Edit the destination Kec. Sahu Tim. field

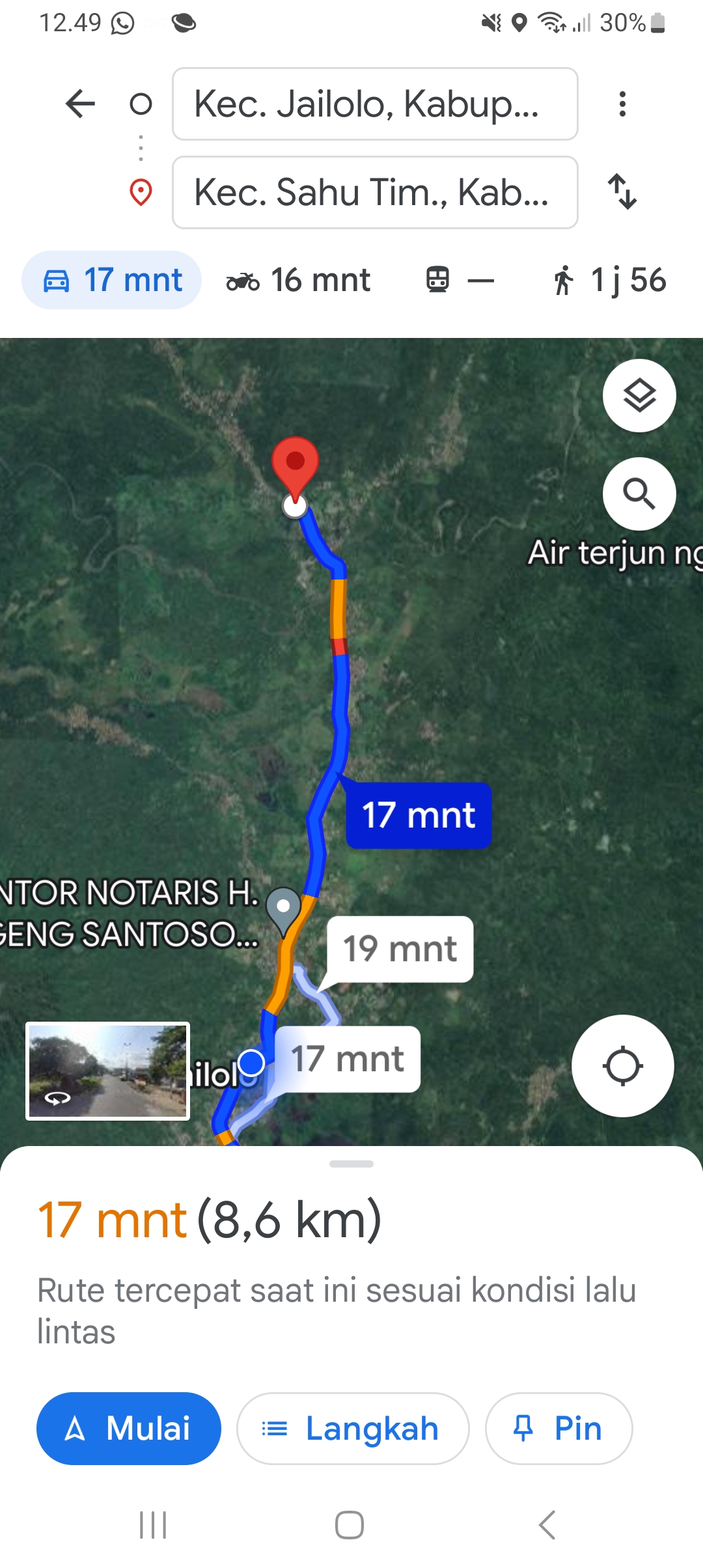[x=375, y=192]
